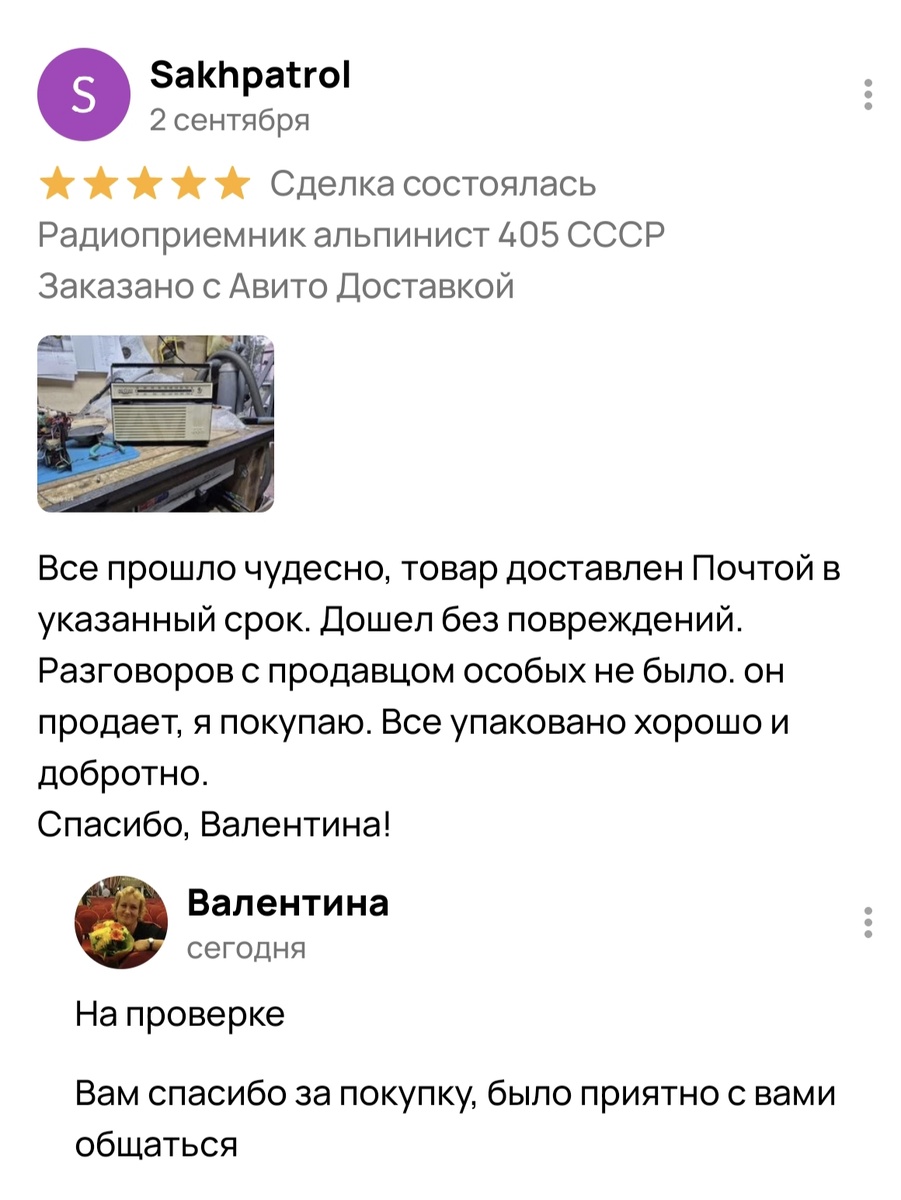Click Sakhpatrol's purple avatar with letter S
The image size is (901, 1200).
click(85, 93)
